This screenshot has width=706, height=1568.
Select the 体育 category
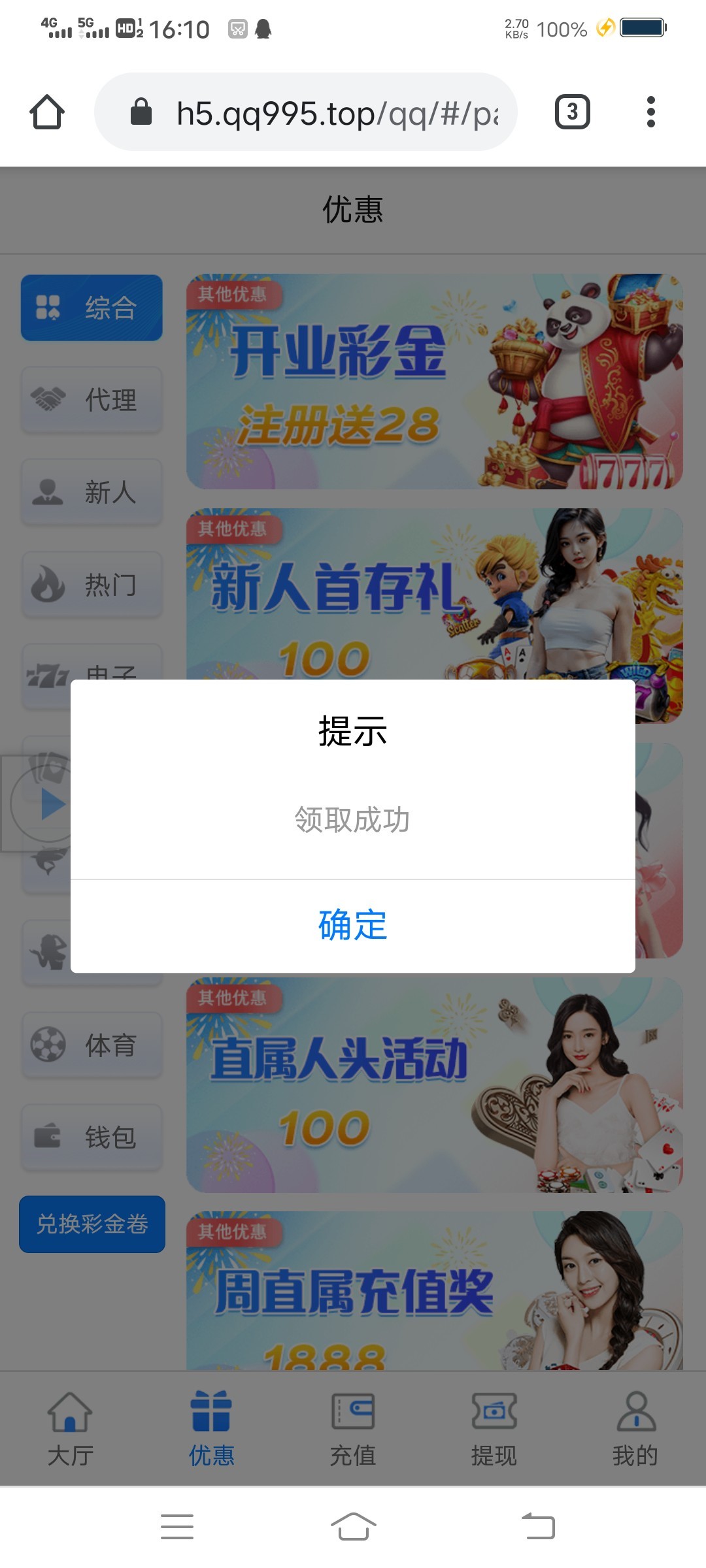(x=92, y=1045)
